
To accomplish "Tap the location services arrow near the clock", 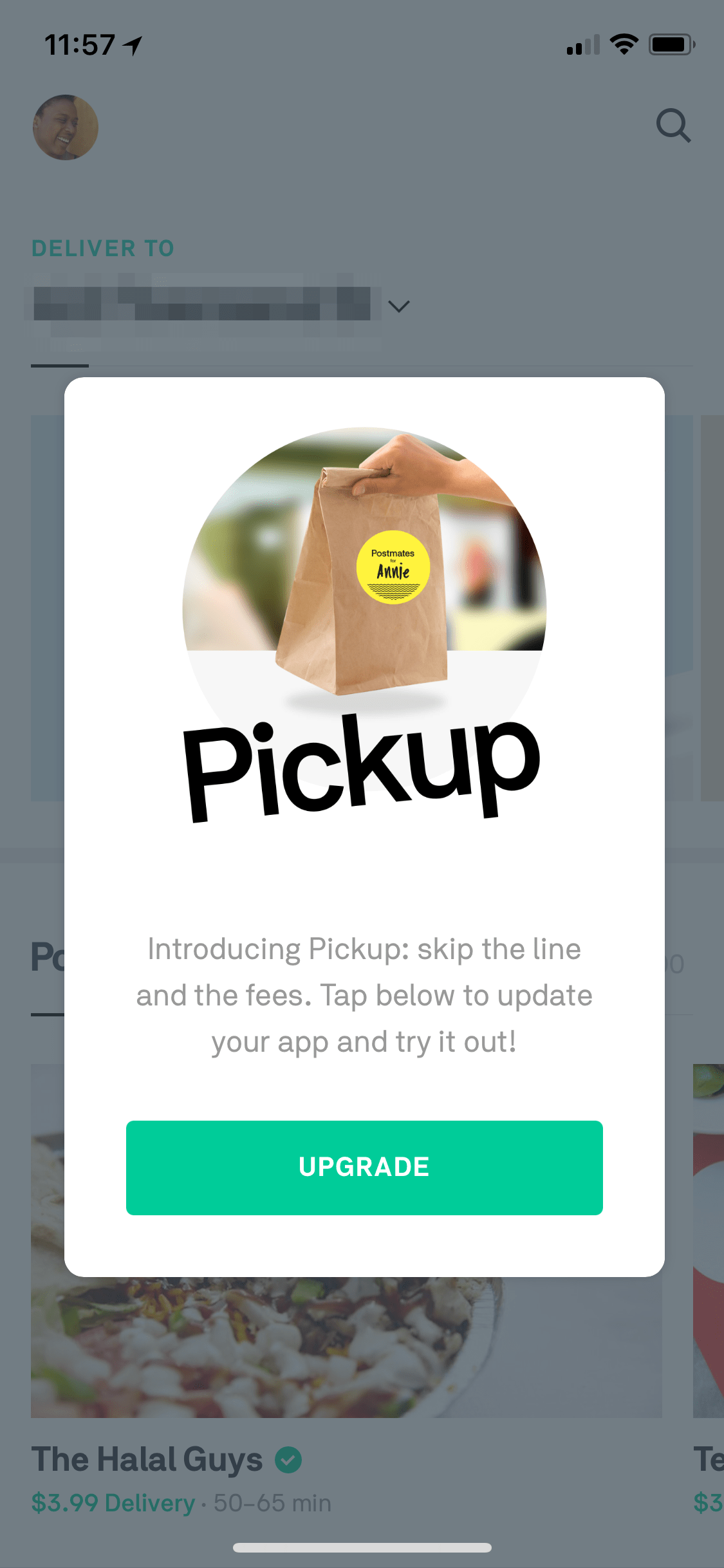I will point(131,44).
